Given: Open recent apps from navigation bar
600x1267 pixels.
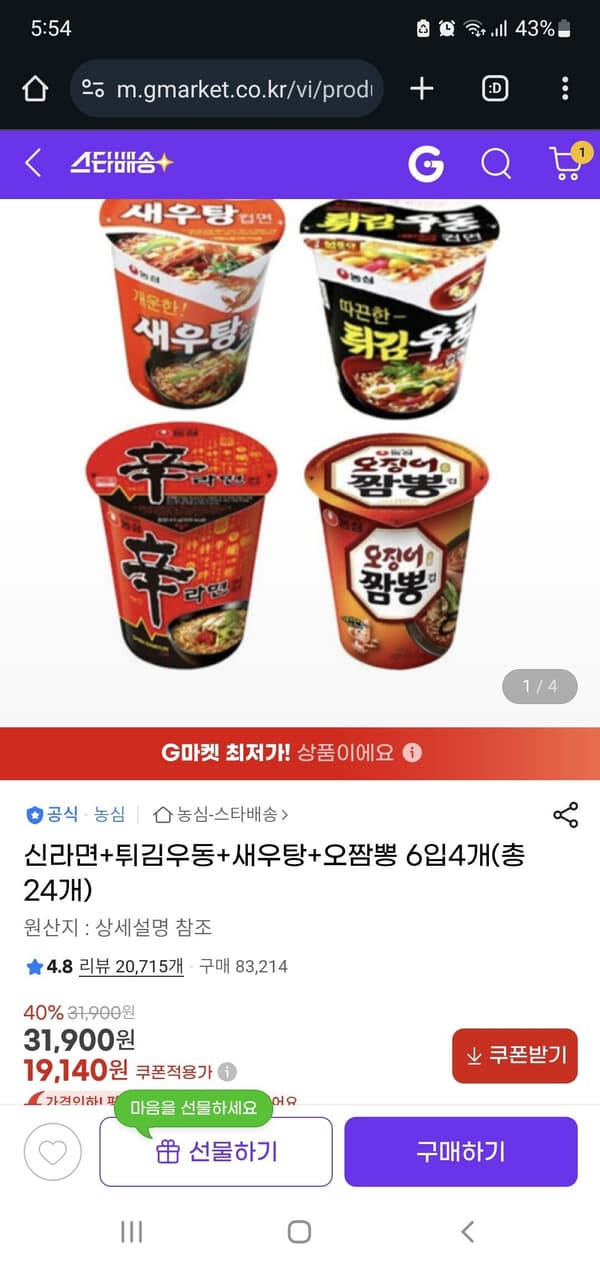Looking at the screenshot, I should [131, 1231].
